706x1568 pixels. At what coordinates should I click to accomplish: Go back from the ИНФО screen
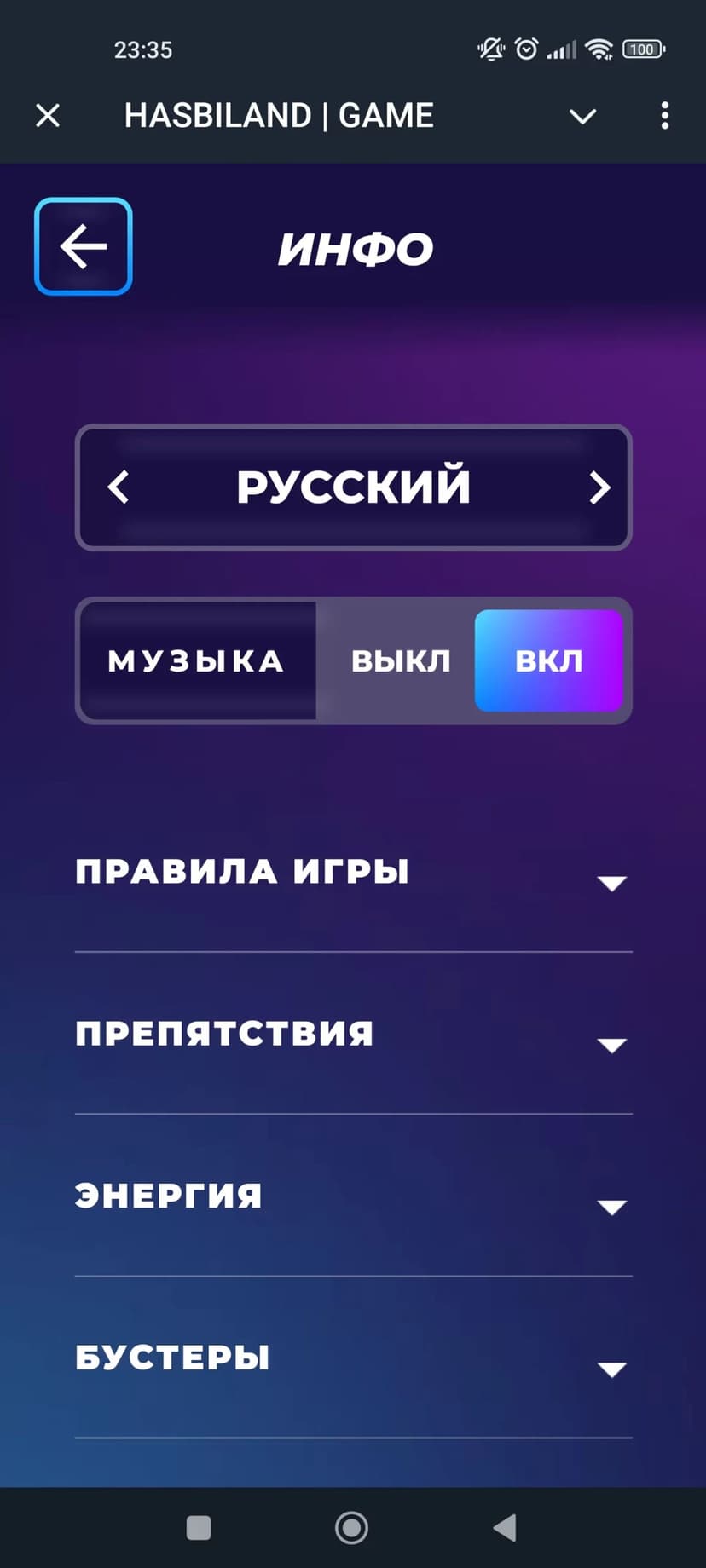pos(84,247)
